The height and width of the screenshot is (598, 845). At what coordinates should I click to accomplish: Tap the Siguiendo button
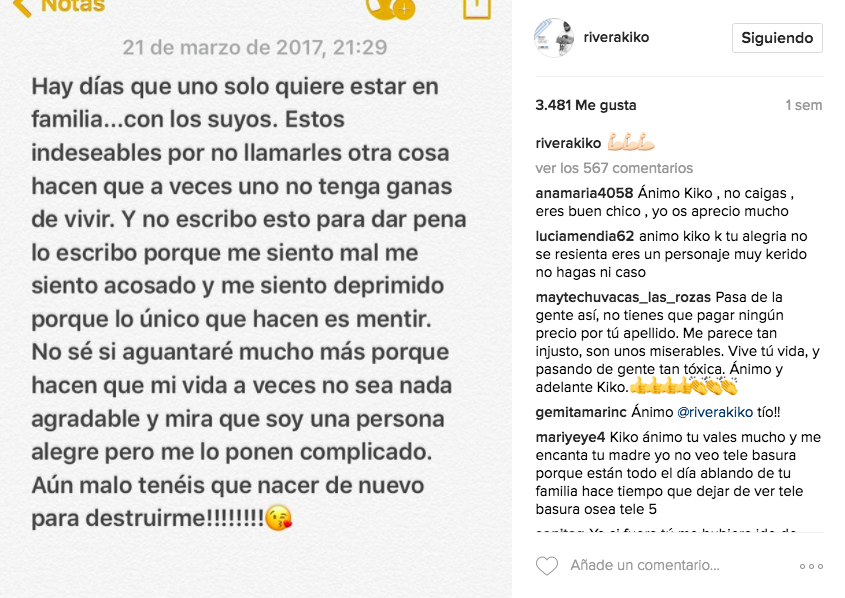tap(776, 38)
